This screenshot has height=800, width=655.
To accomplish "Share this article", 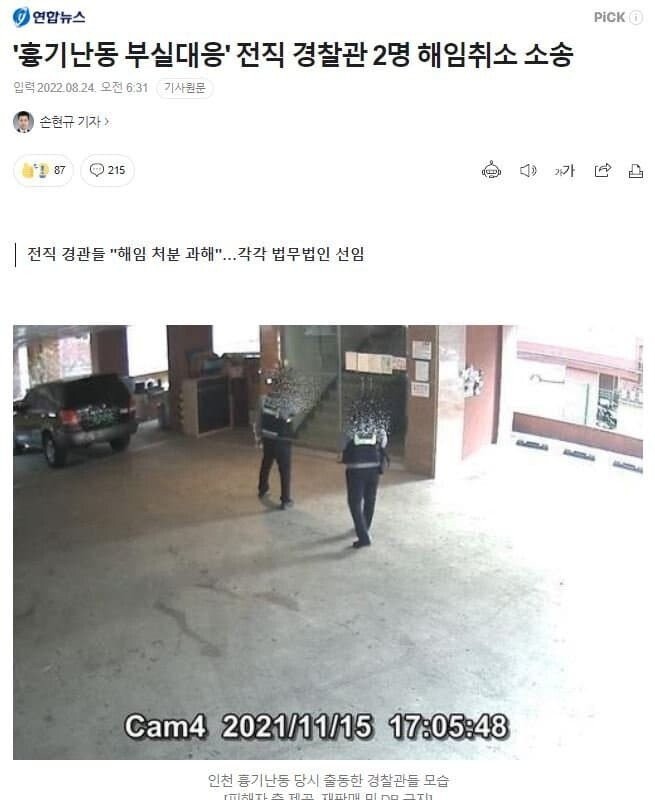I will pos(602,170).
